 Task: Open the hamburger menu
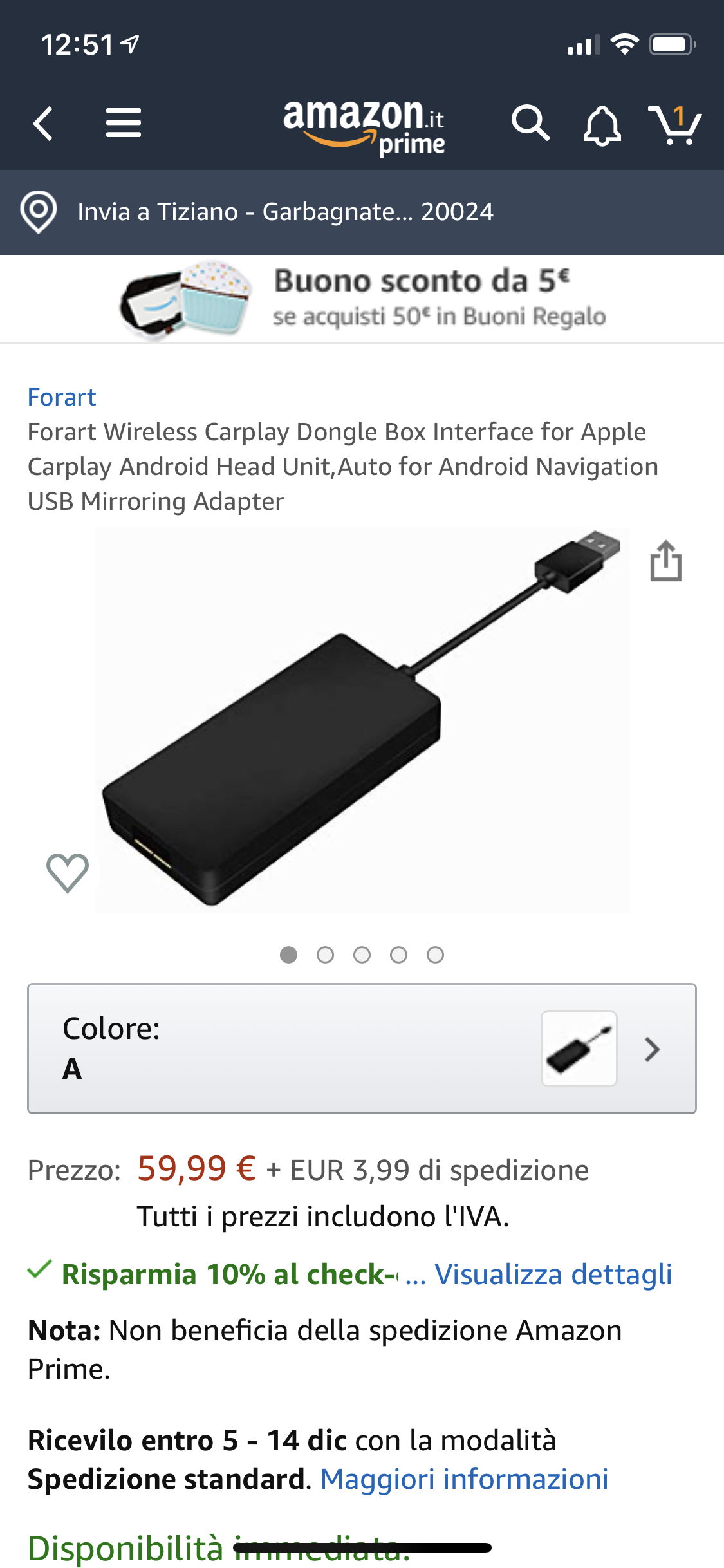[123, 123]
